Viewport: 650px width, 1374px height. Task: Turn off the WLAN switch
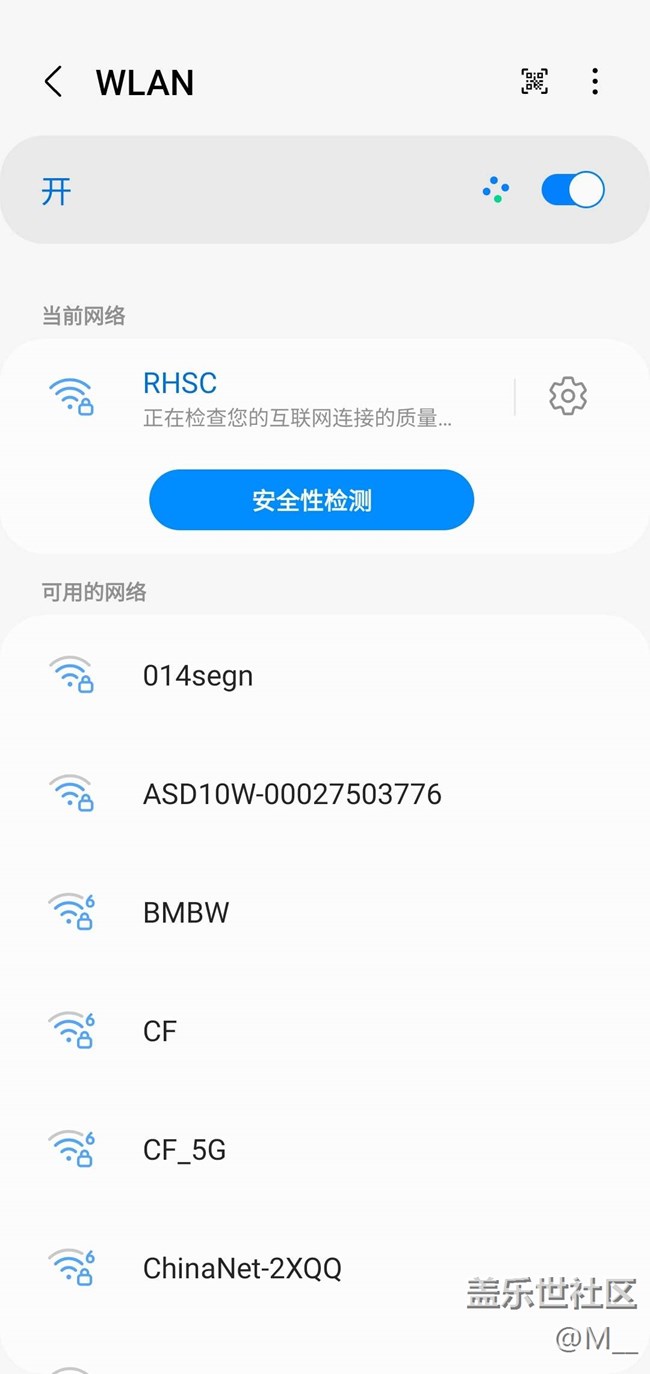click(x=572, y=190)
